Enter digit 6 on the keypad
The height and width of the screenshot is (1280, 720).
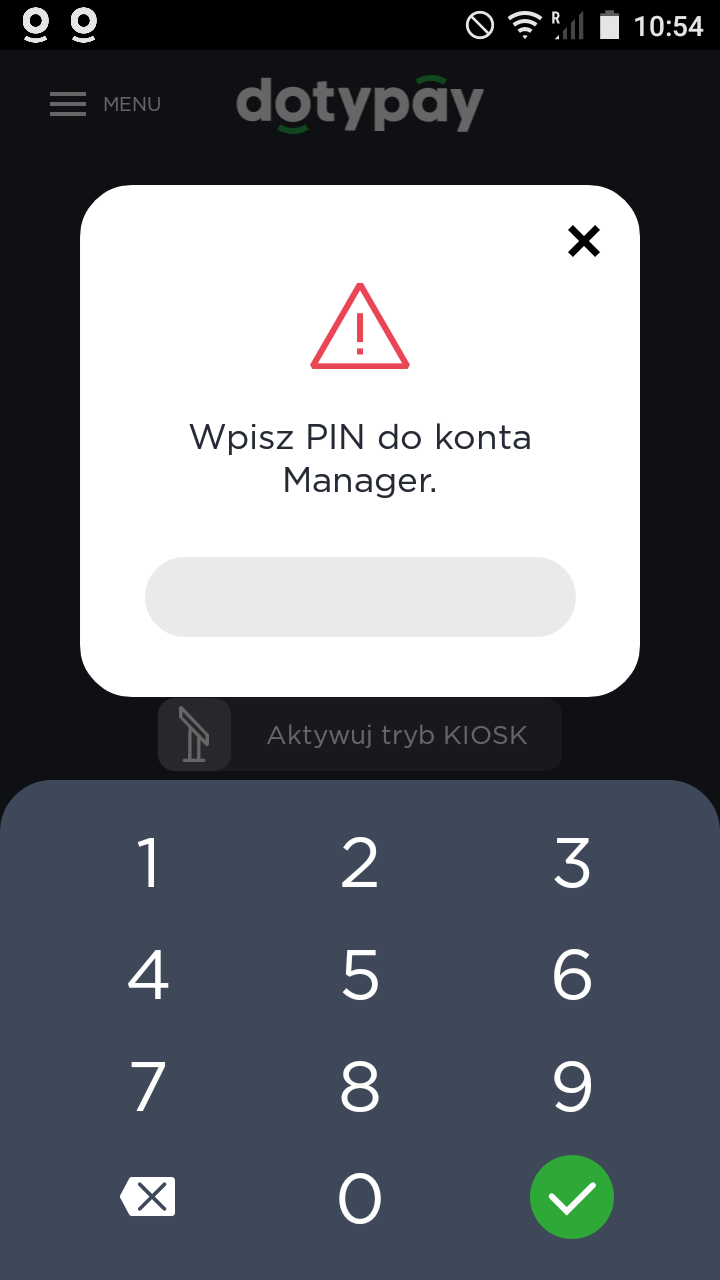[572, 975]
